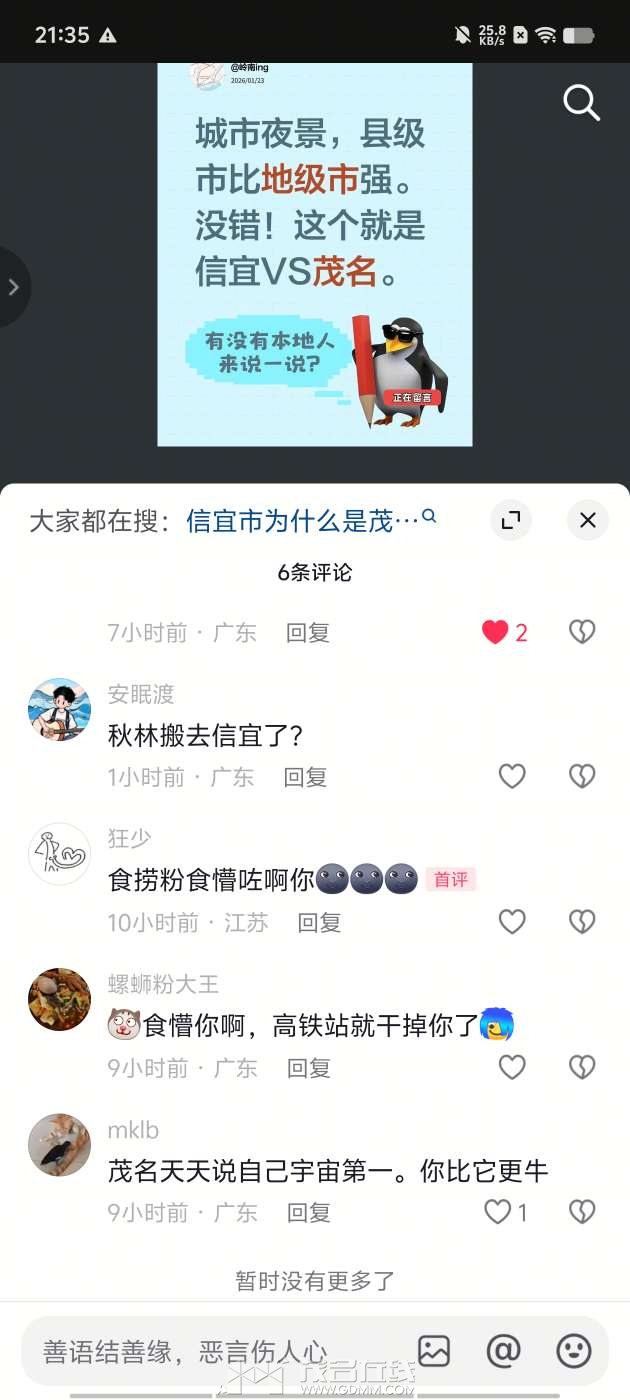Expand comments panel to full screen
The image size is (630, 1400).
click(511, 520)
